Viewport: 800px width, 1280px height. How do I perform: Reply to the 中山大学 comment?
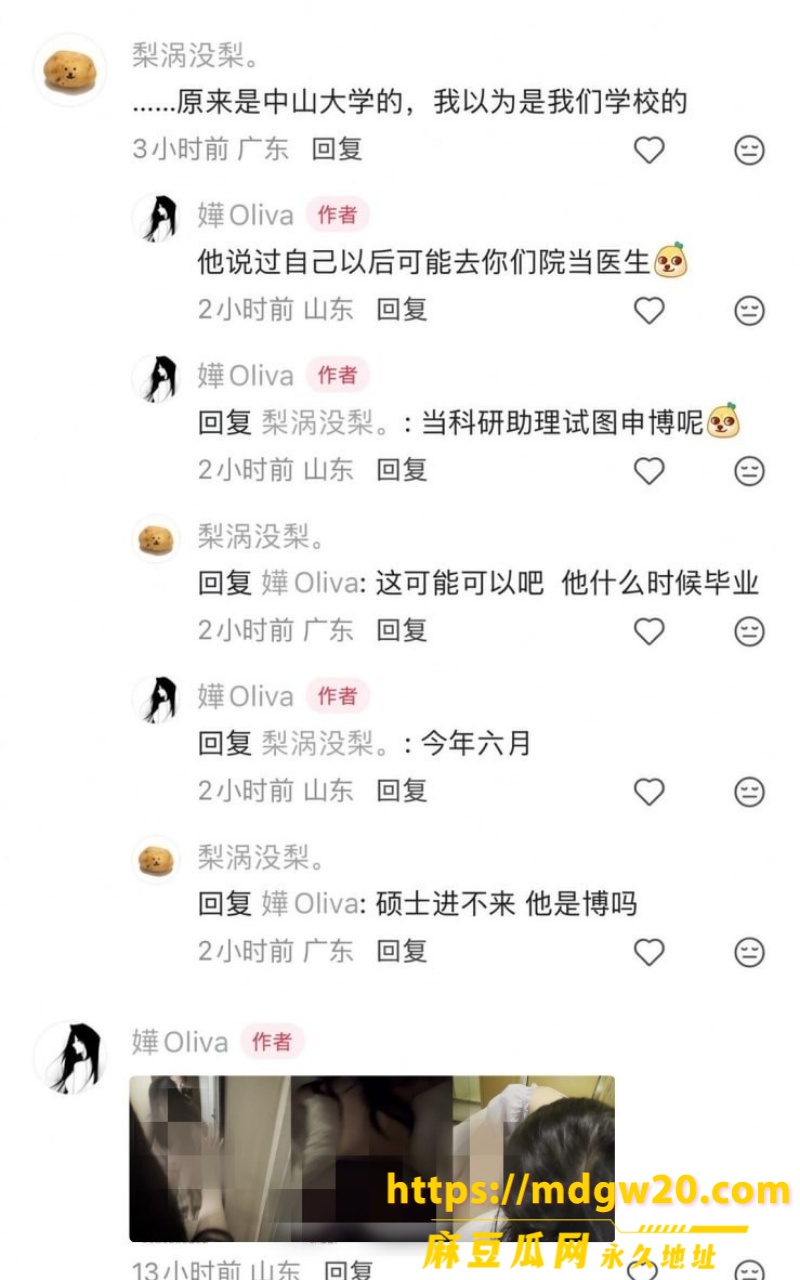pyautogui.click(x=337, y=149)
